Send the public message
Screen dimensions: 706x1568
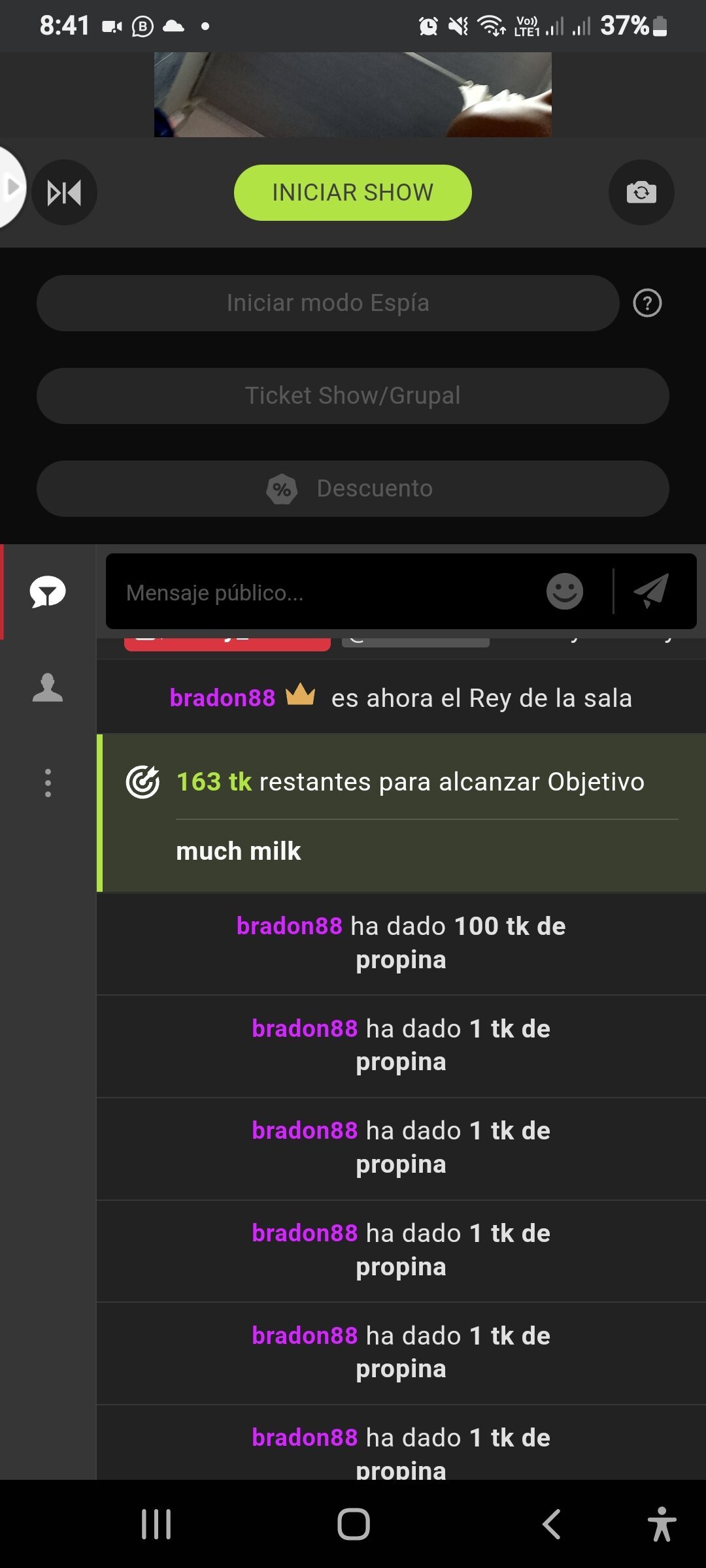[652, 591]
